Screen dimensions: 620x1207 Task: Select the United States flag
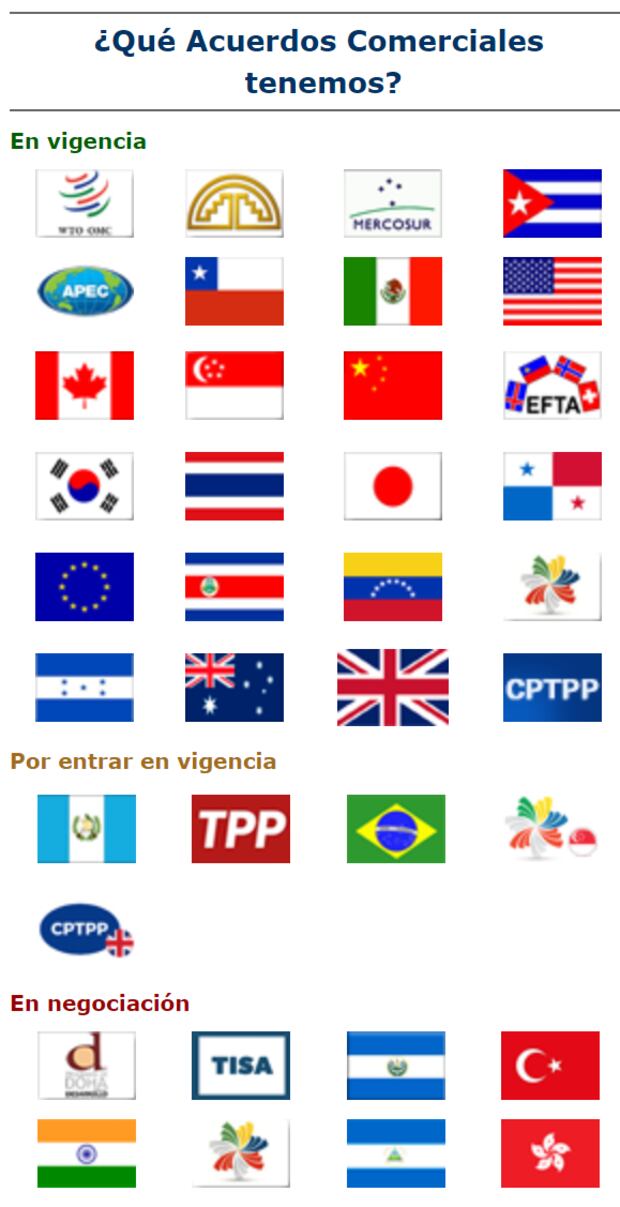click(x=552, y=291)
